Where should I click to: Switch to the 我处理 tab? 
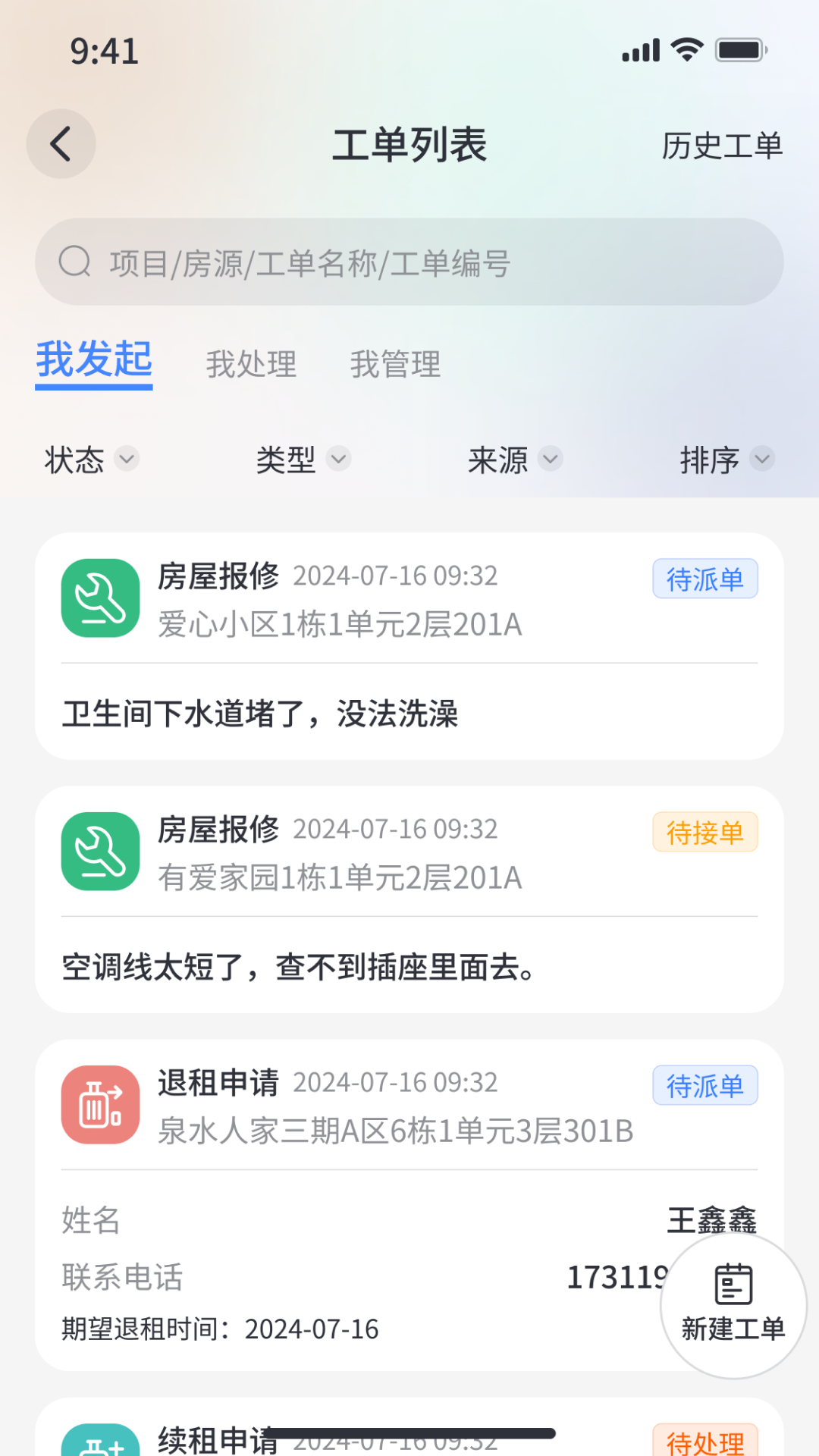pos(252,364)
